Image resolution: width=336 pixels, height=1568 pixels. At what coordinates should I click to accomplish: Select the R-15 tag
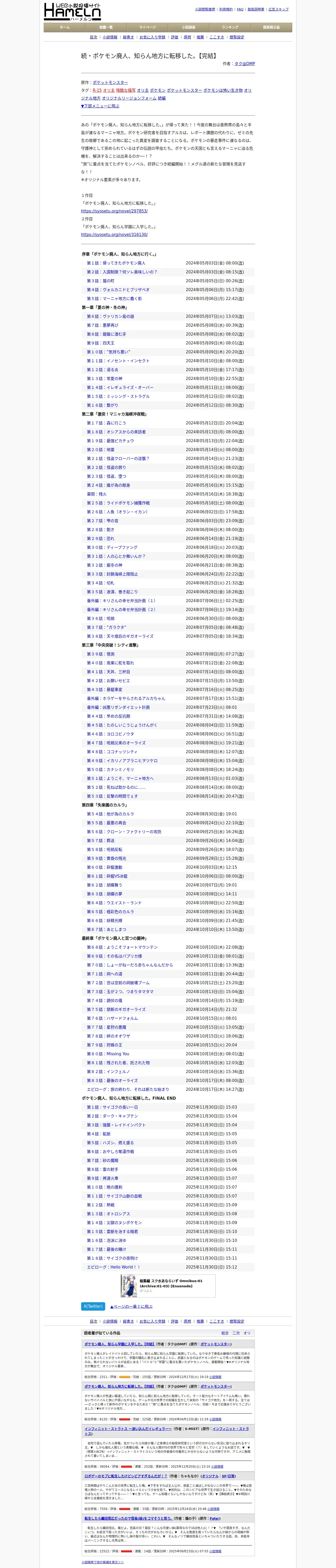(x=97, y=90)
